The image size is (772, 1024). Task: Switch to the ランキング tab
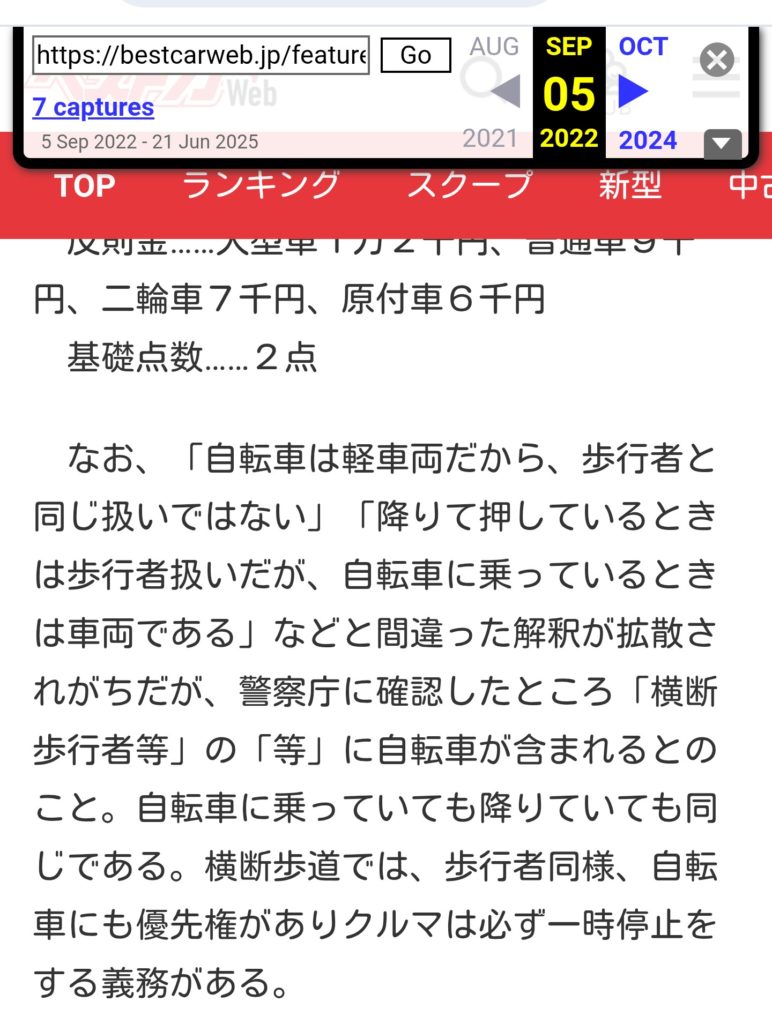[261, 186]
